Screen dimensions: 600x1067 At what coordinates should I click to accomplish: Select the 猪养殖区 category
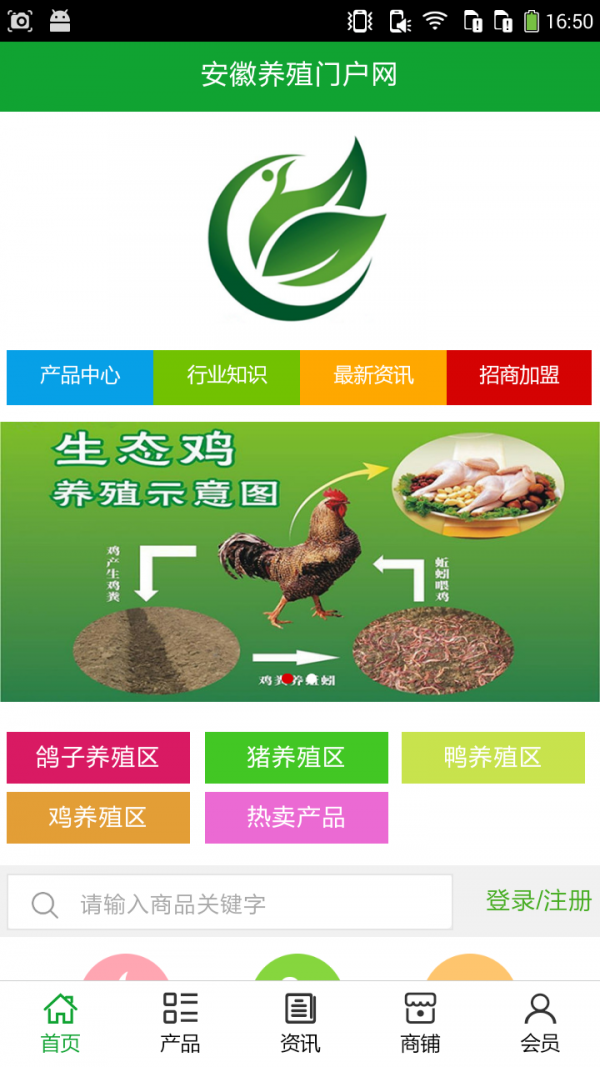click(x=296, y=758)
